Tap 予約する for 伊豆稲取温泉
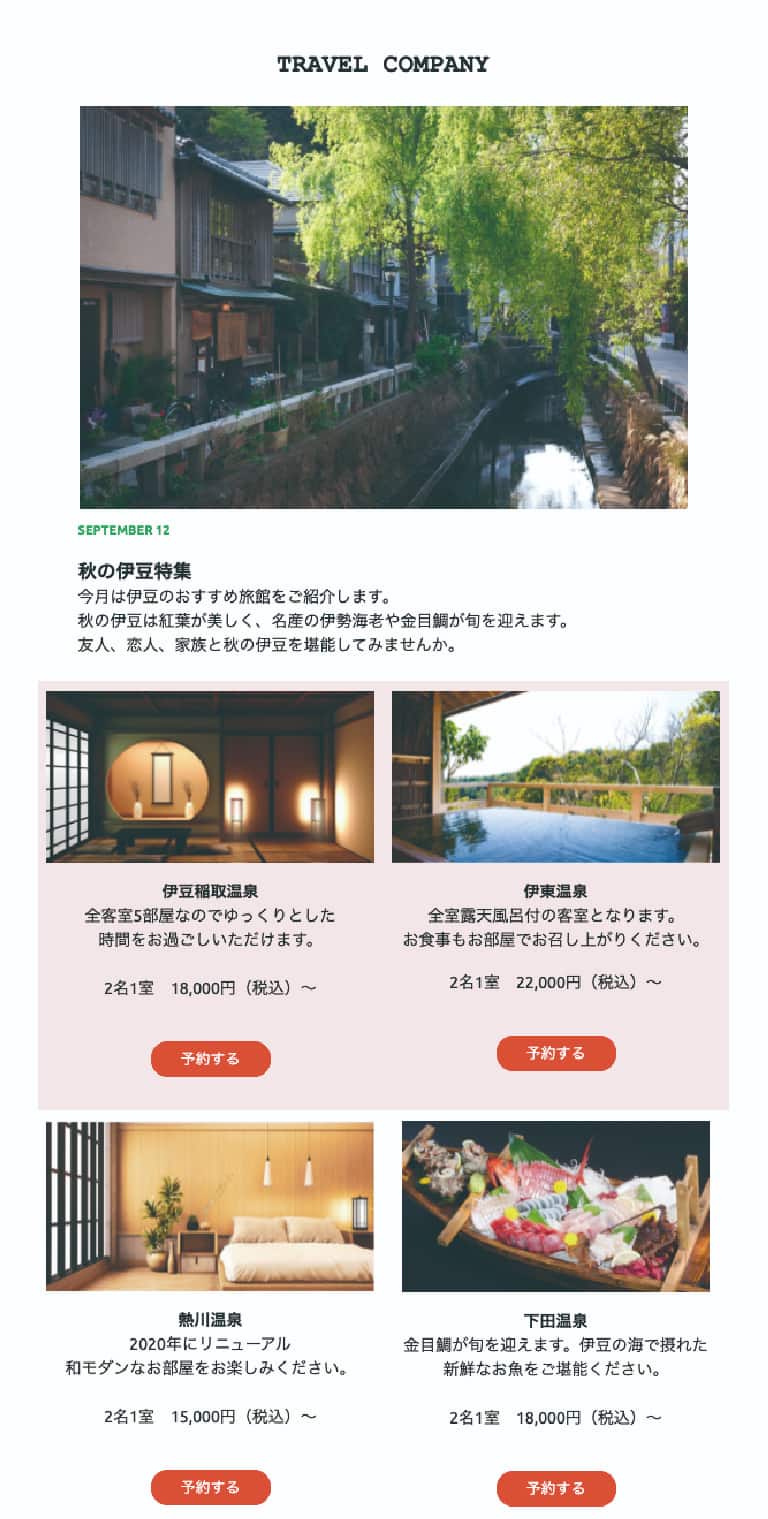The image size is (768, 1519). pos(210,1058)
